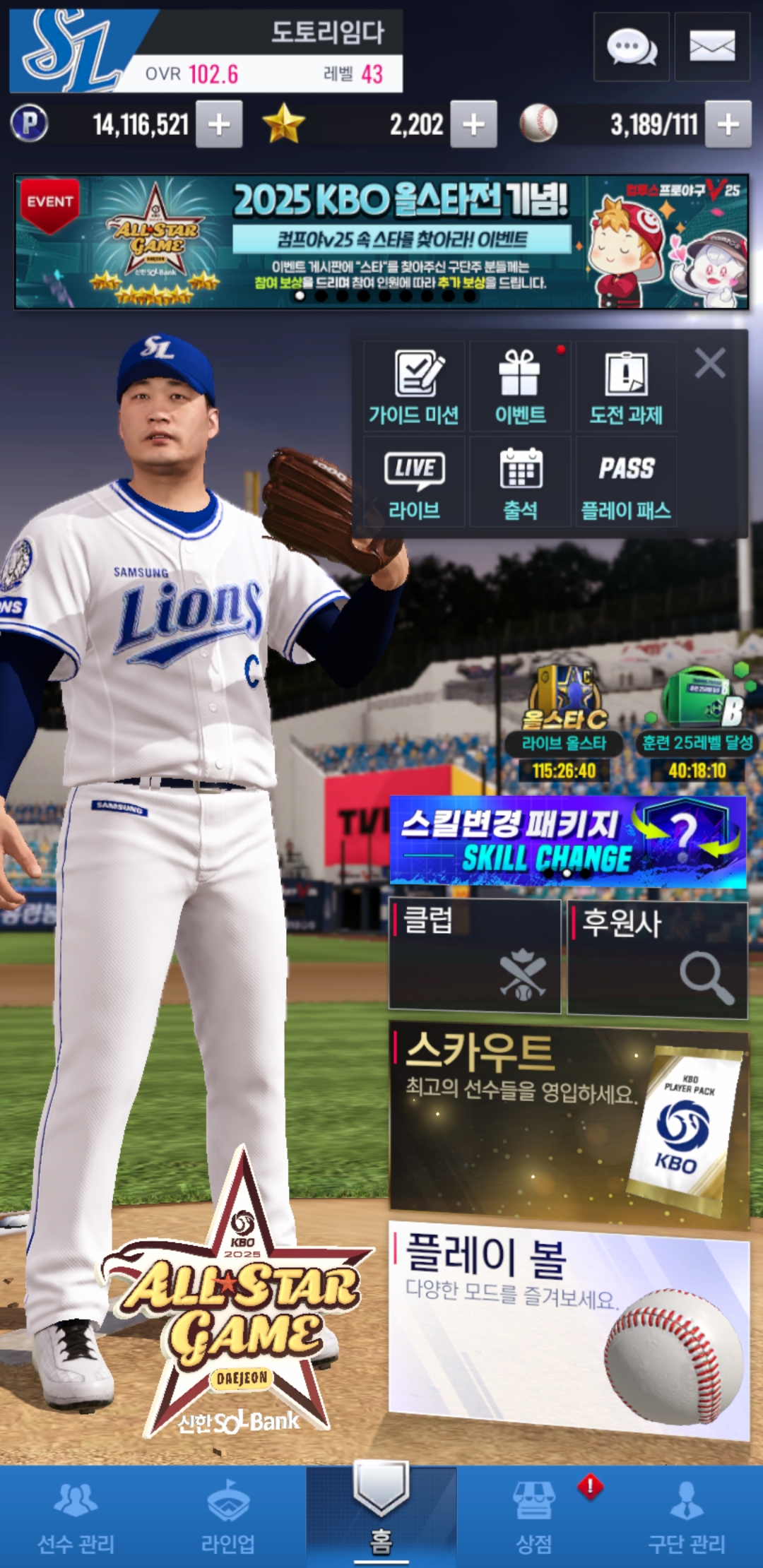Add more stars with the plus button

(x=473, y=124)
